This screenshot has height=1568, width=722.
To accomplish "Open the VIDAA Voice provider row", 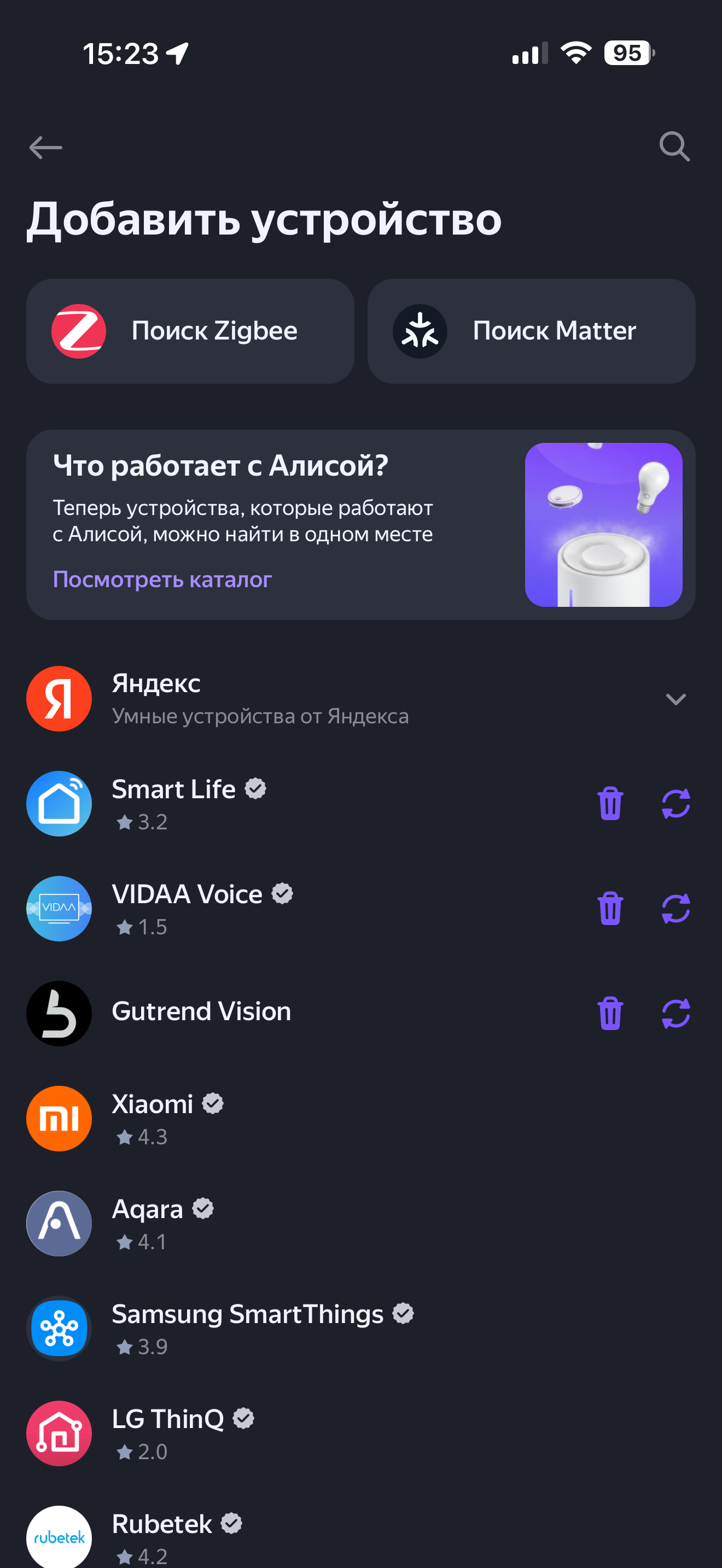I will click(187, 909).
